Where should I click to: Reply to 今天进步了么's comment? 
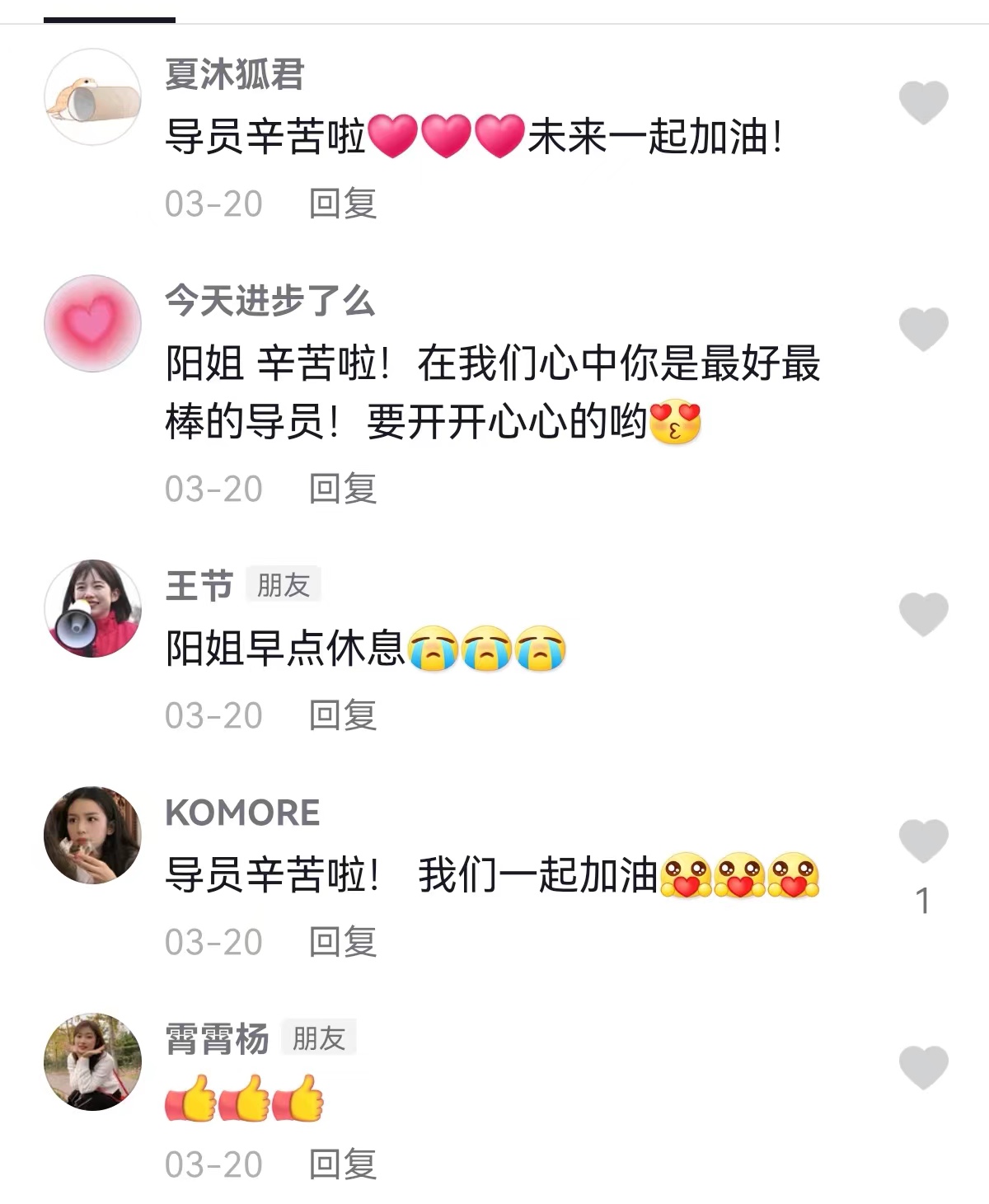(343, 489)
